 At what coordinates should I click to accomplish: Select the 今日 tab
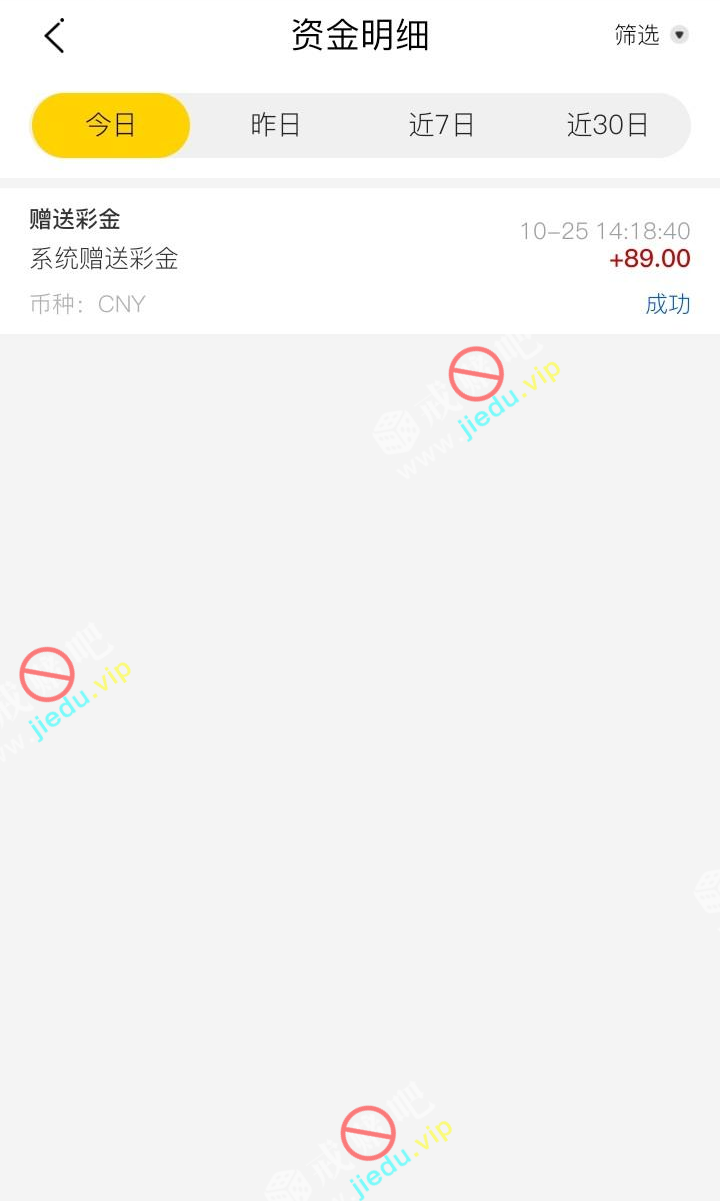click(111, 125)
